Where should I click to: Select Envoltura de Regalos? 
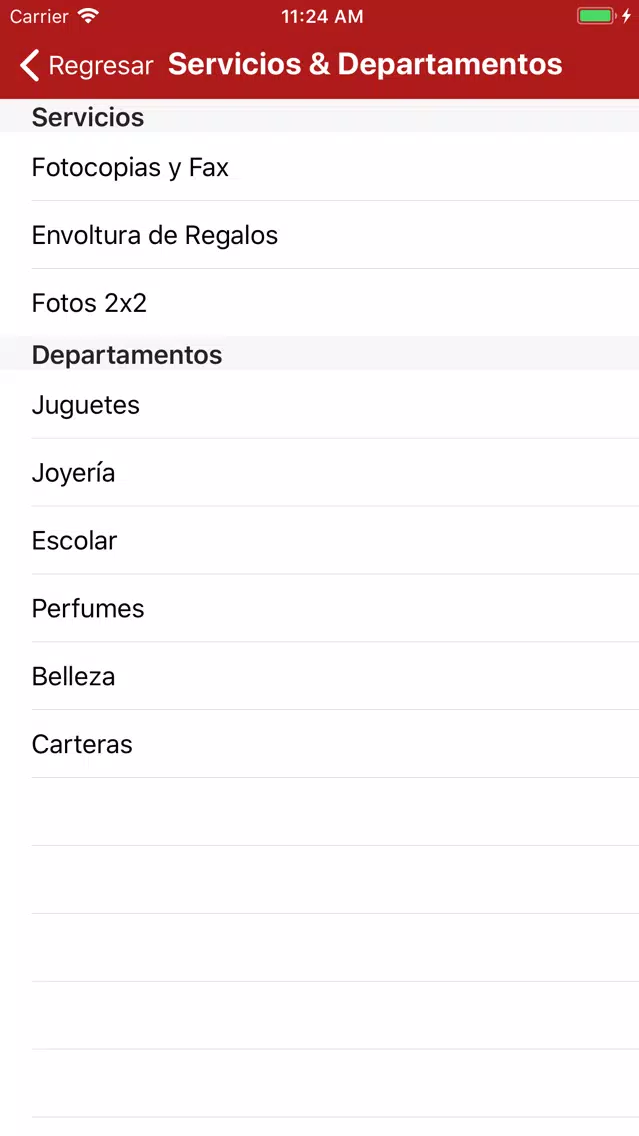point(320,235)
